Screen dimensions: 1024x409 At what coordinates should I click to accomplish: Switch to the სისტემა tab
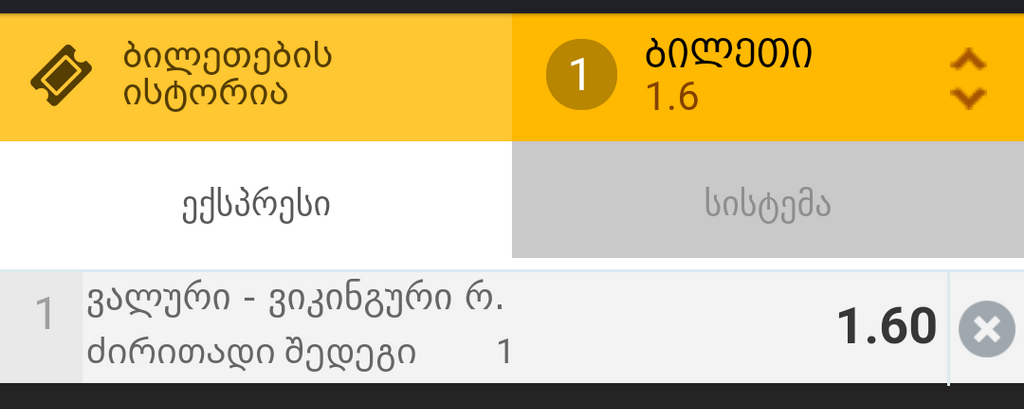pos(767,205)
